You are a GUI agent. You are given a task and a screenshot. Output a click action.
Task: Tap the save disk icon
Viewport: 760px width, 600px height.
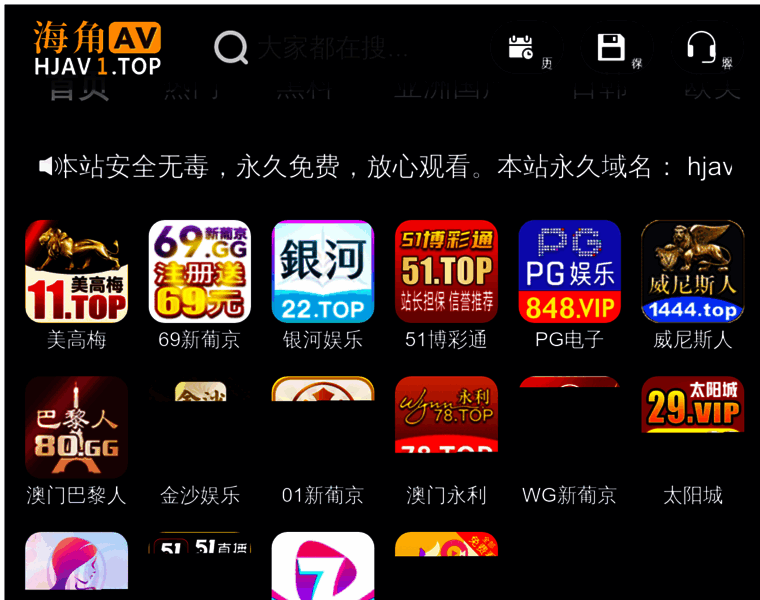tap(611, 47)
